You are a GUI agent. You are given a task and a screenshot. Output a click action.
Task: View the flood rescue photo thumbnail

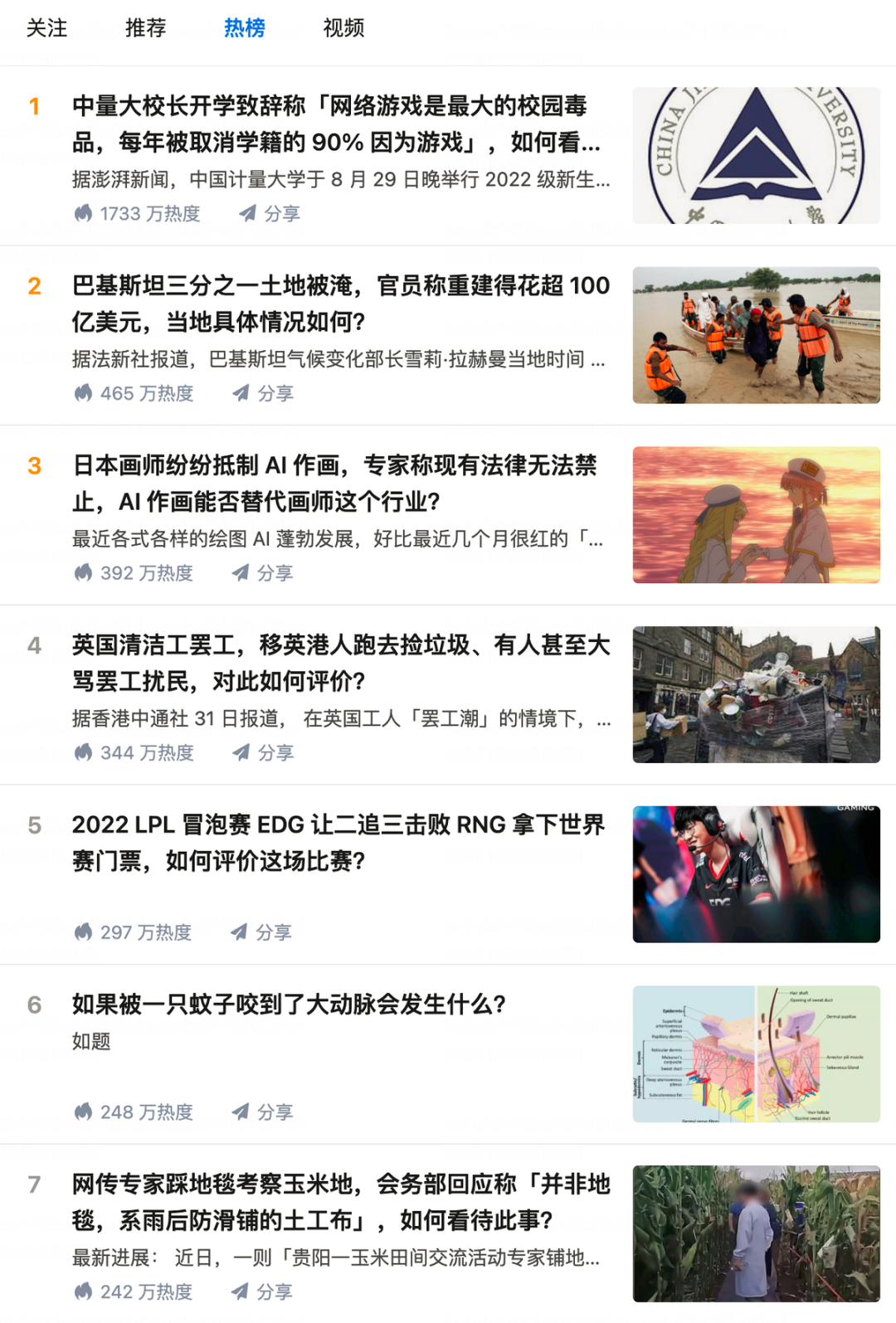pyautogui.click(x=756, y=335)
